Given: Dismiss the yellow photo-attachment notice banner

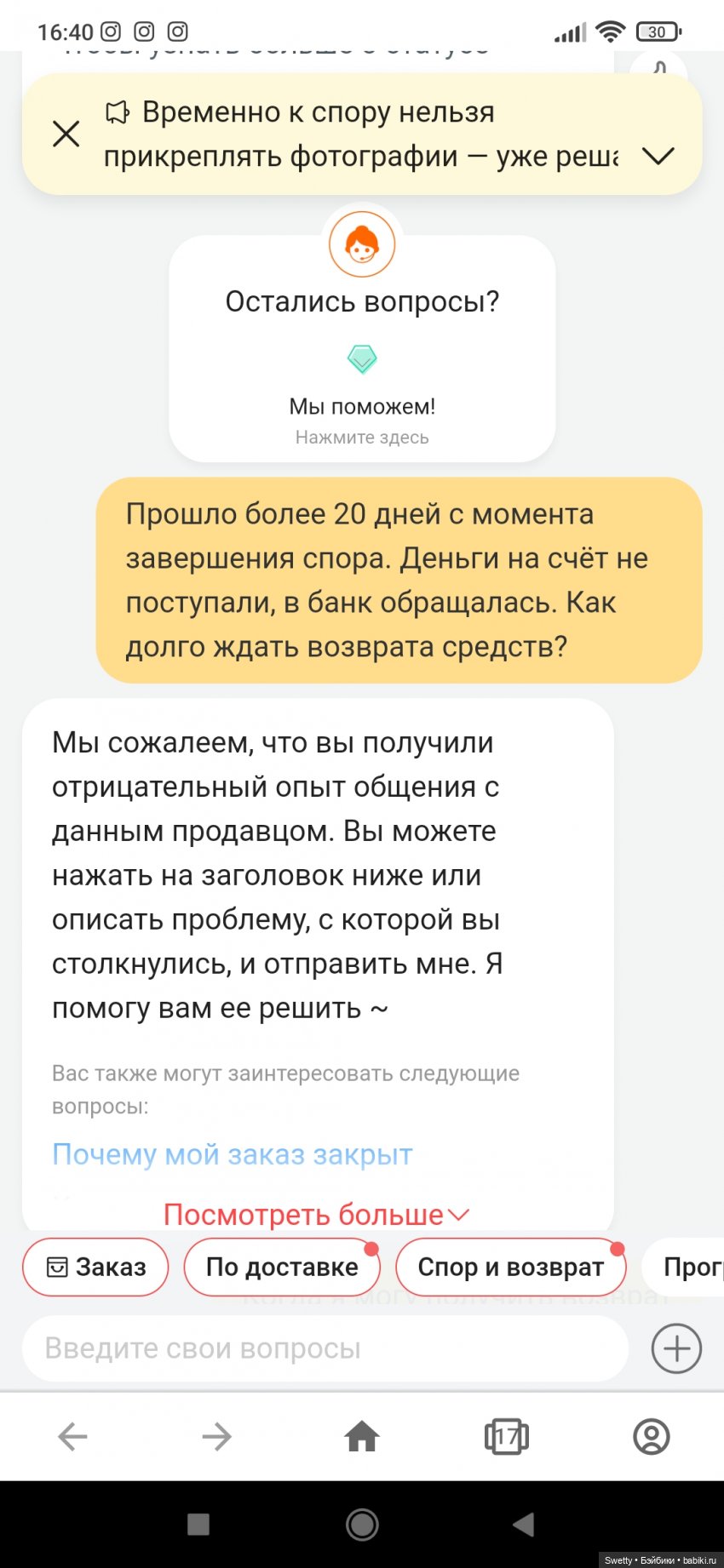Looking at the screenshot, I should point(66,134).
